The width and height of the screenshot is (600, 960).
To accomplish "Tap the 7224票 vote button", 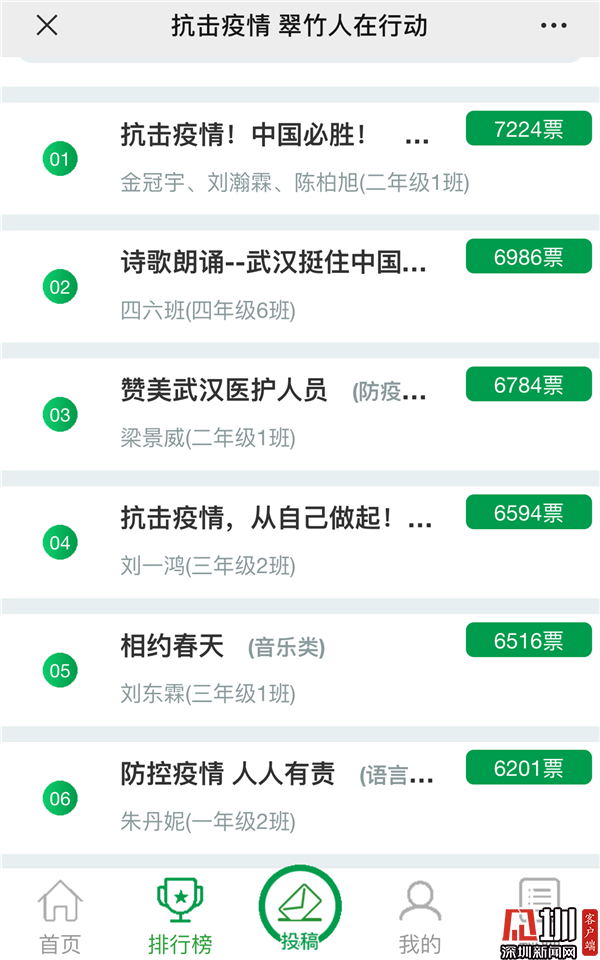I will [x=528, y=129].
